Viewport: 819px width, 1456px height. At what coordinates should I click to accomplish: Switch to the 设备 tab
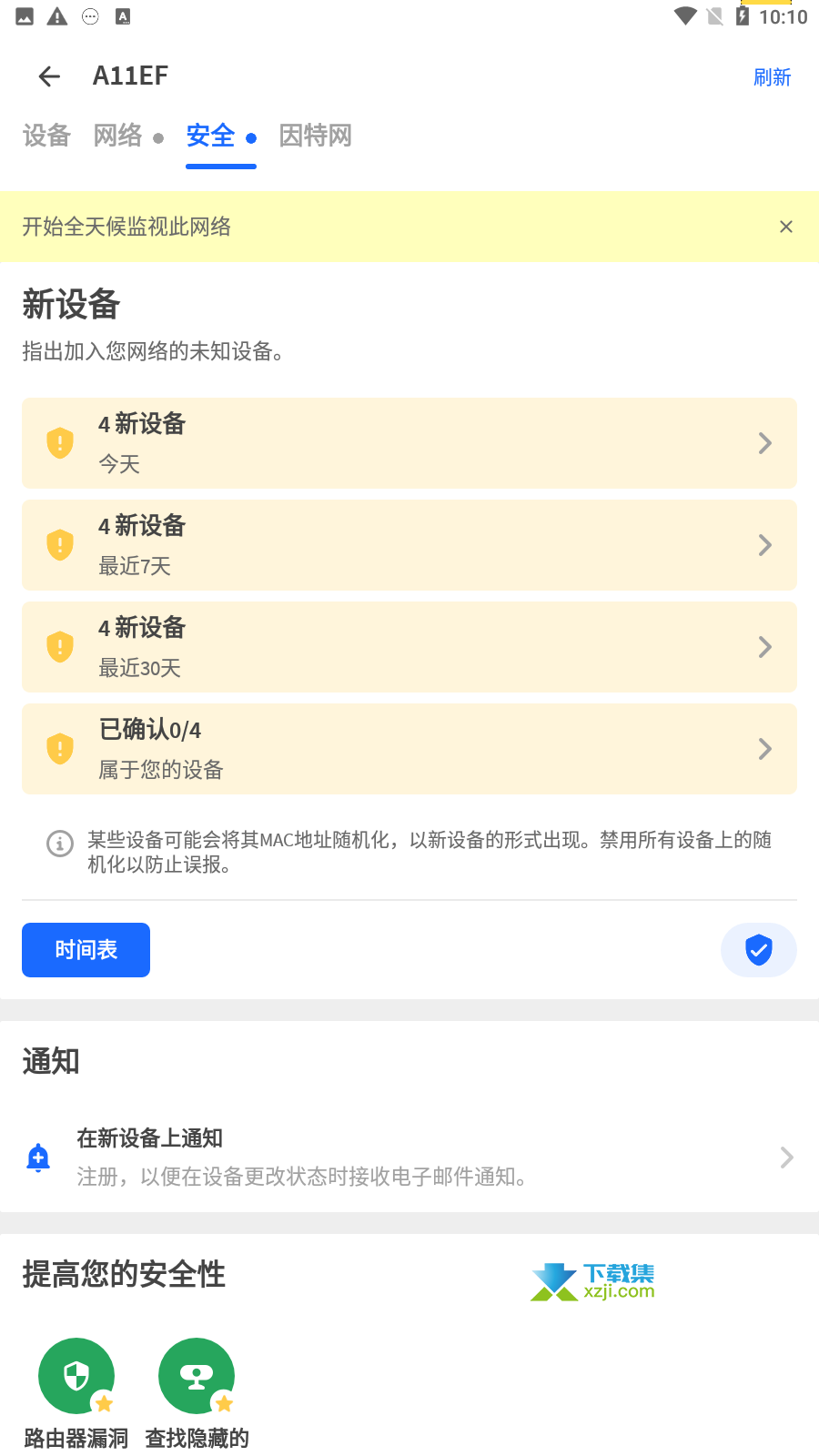point(46,136)
